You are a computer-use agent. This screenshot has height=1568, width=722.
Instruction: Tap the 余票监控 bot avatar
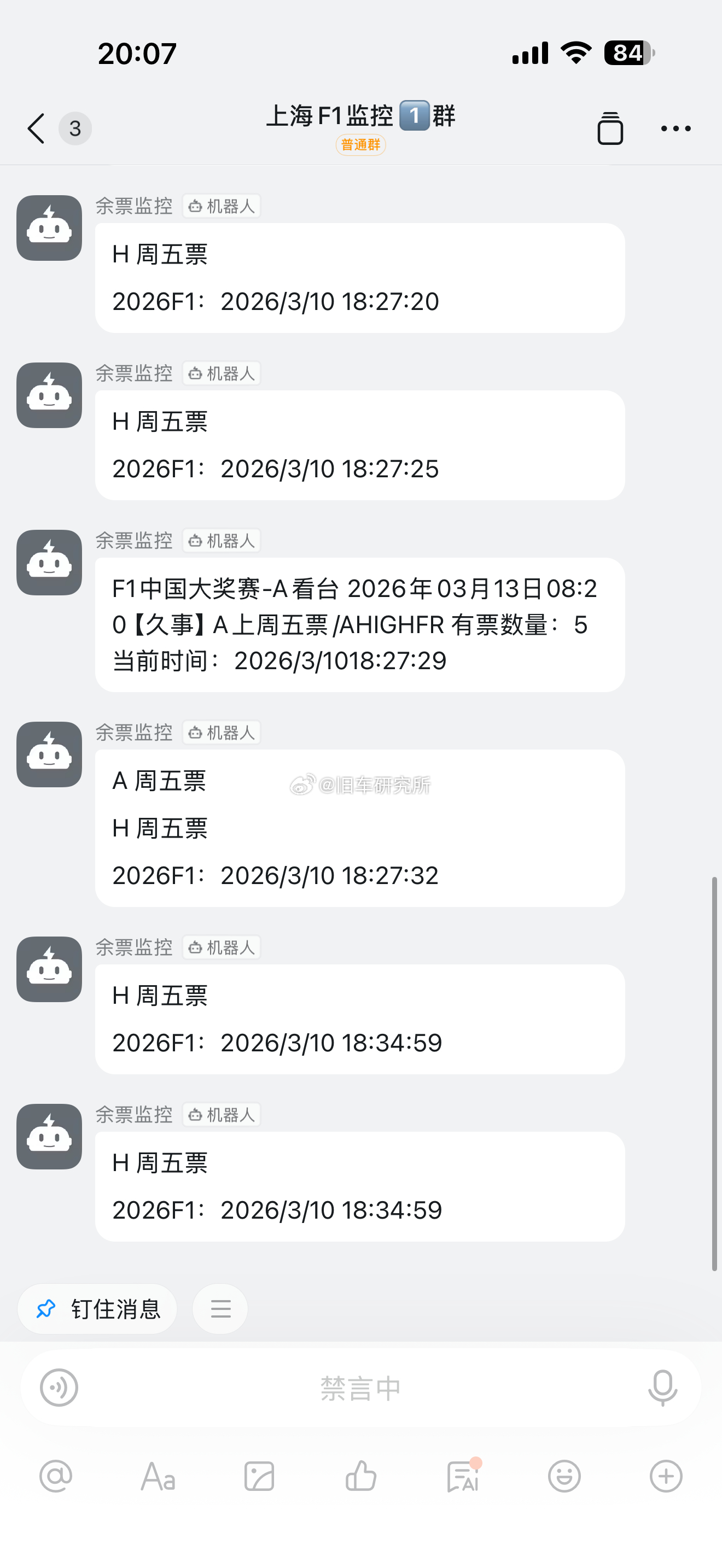(49, 227)
